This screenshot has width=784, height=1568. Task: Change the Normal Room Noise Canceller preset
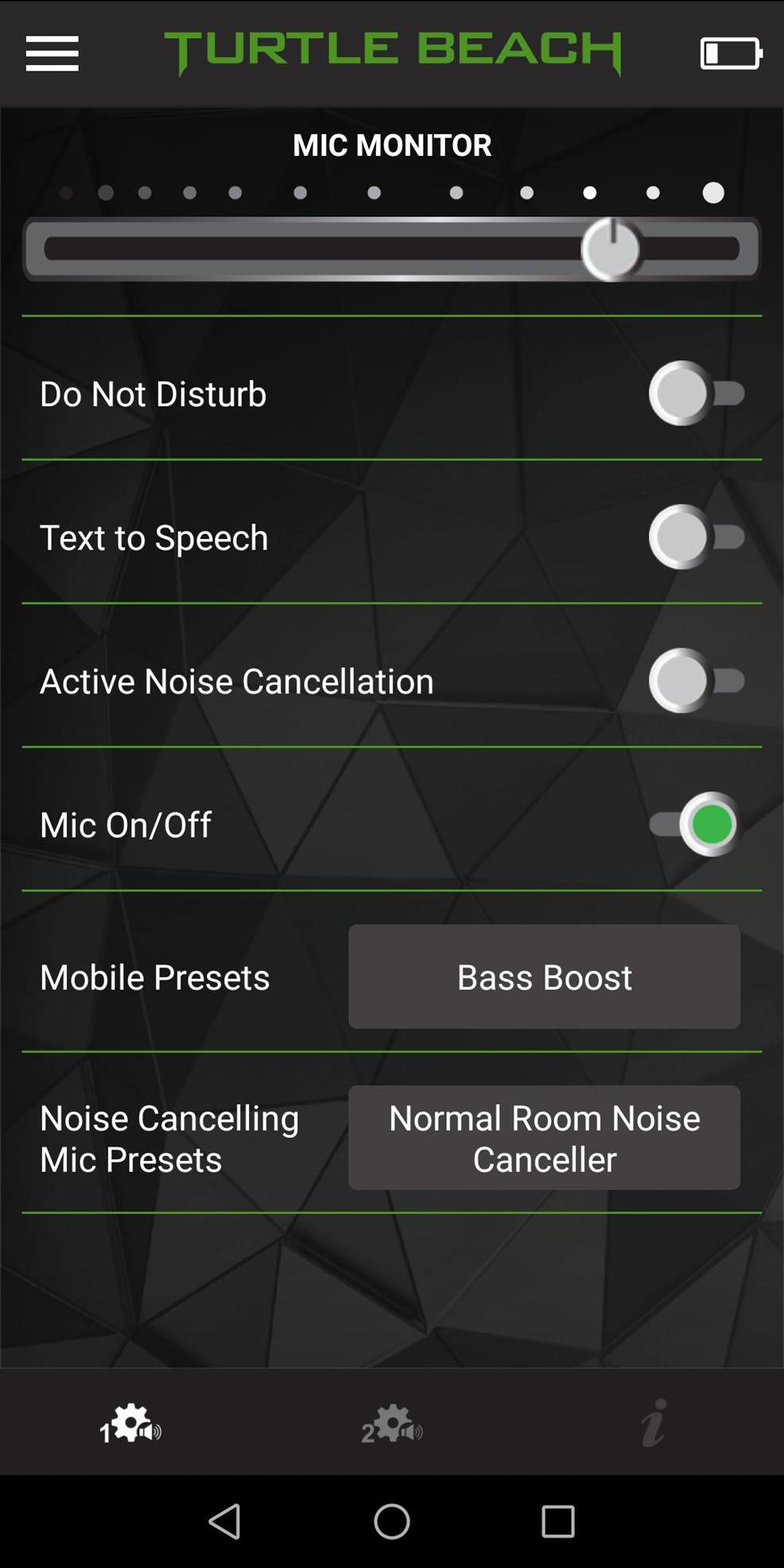[x=544, y=1138]
